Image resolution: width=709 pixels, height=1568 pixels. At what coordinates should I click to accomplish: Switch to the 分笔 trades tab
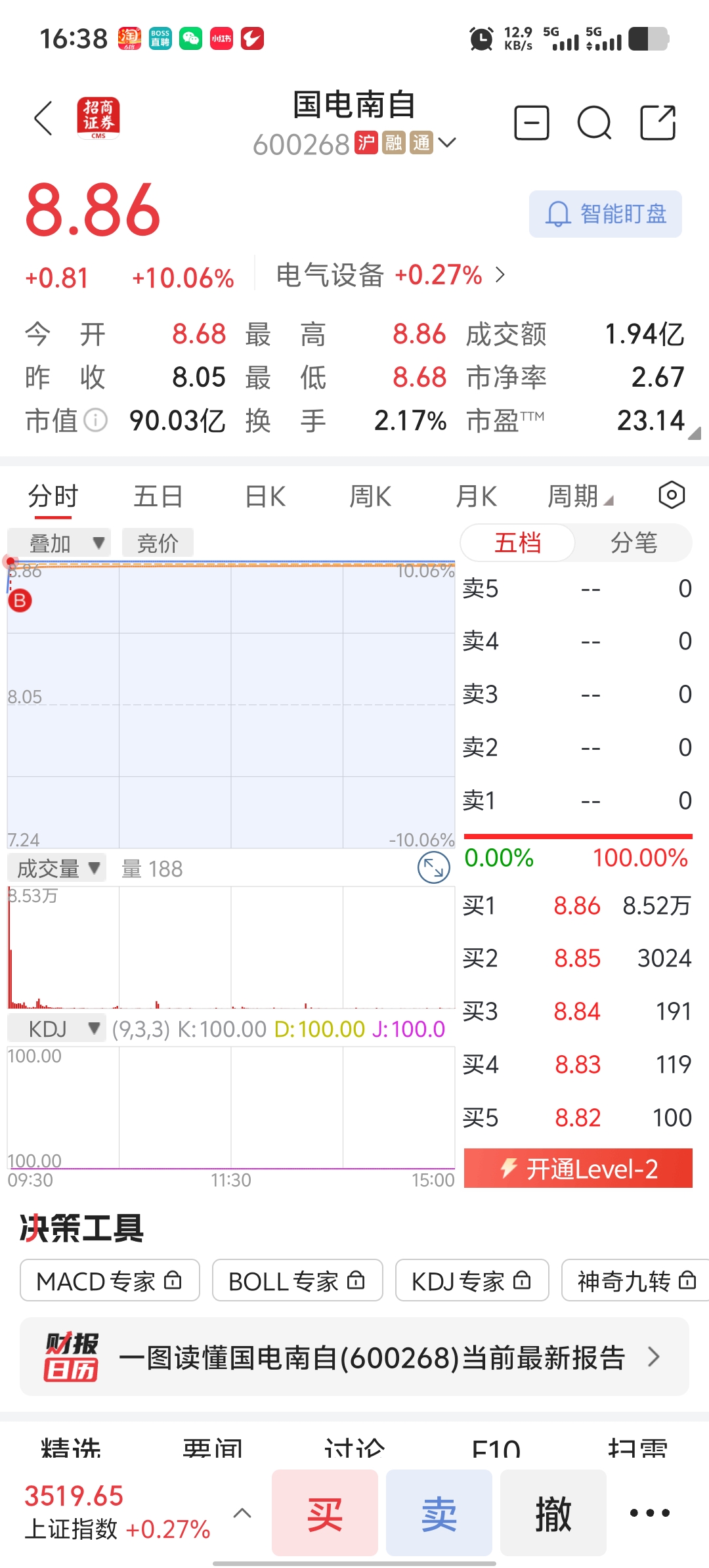pyautogui.click(x=634, y=543)
